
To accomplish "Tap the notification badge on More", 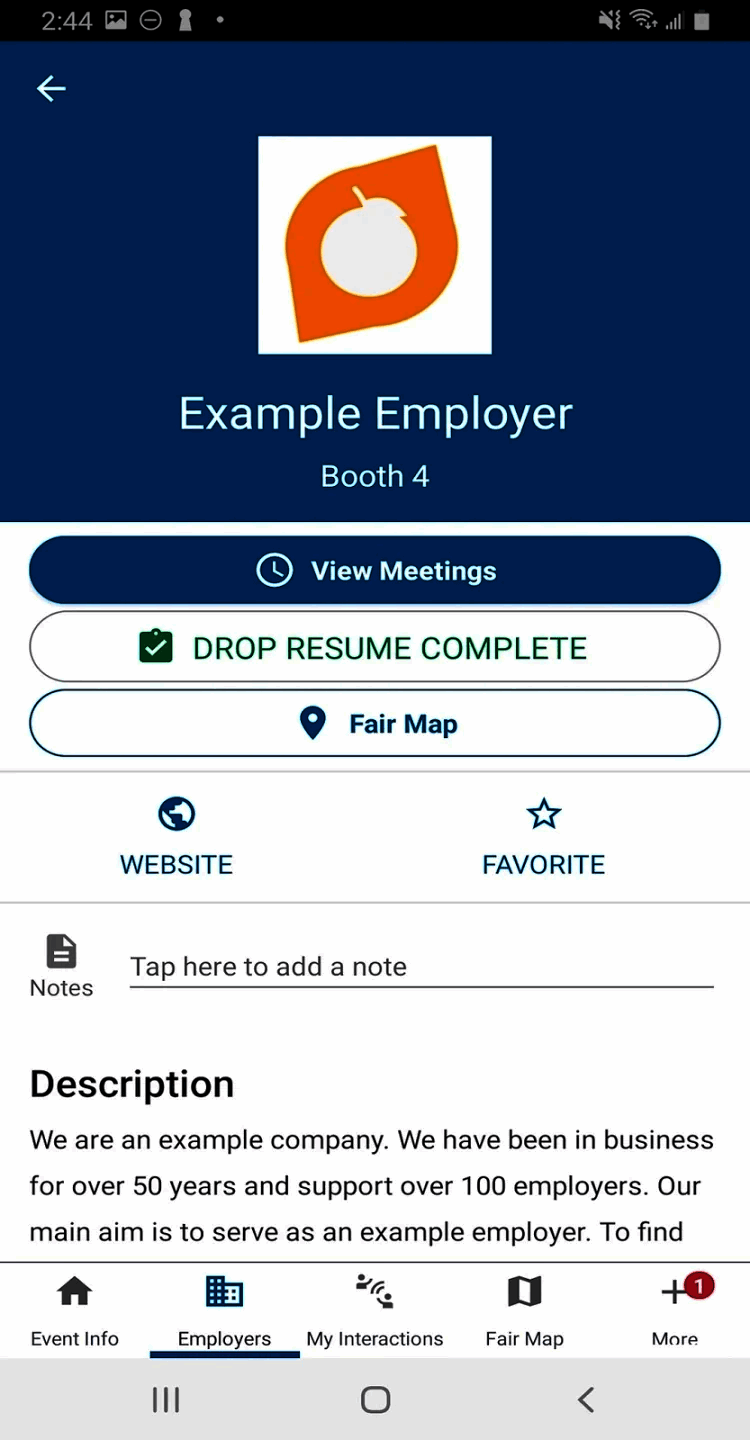I will (x=698, y=1285).
